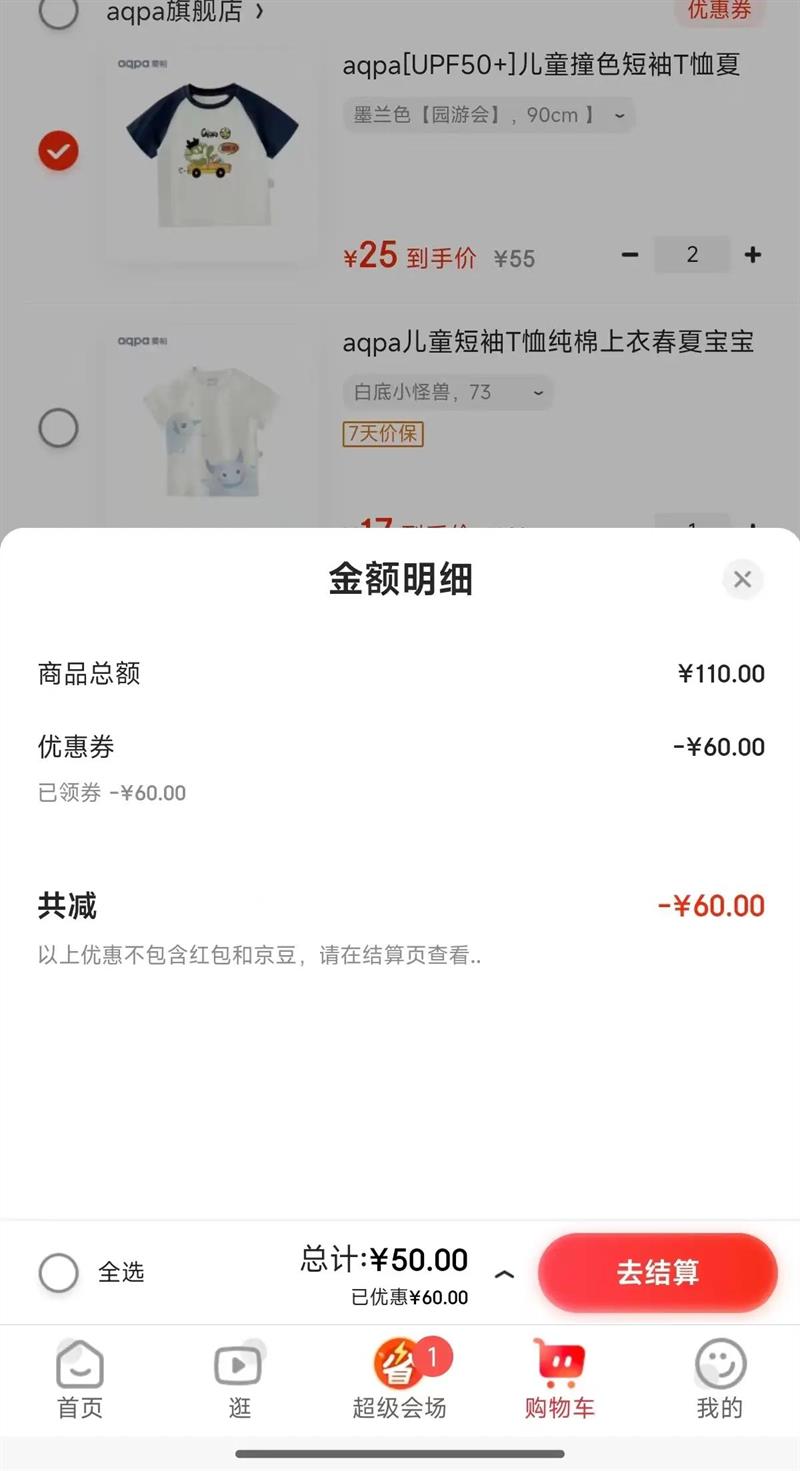The image size is (800, 1471).
Task: Collapse the price detail chevron beside 总计
Action: pyautogui.click(x=505, y=1274)
